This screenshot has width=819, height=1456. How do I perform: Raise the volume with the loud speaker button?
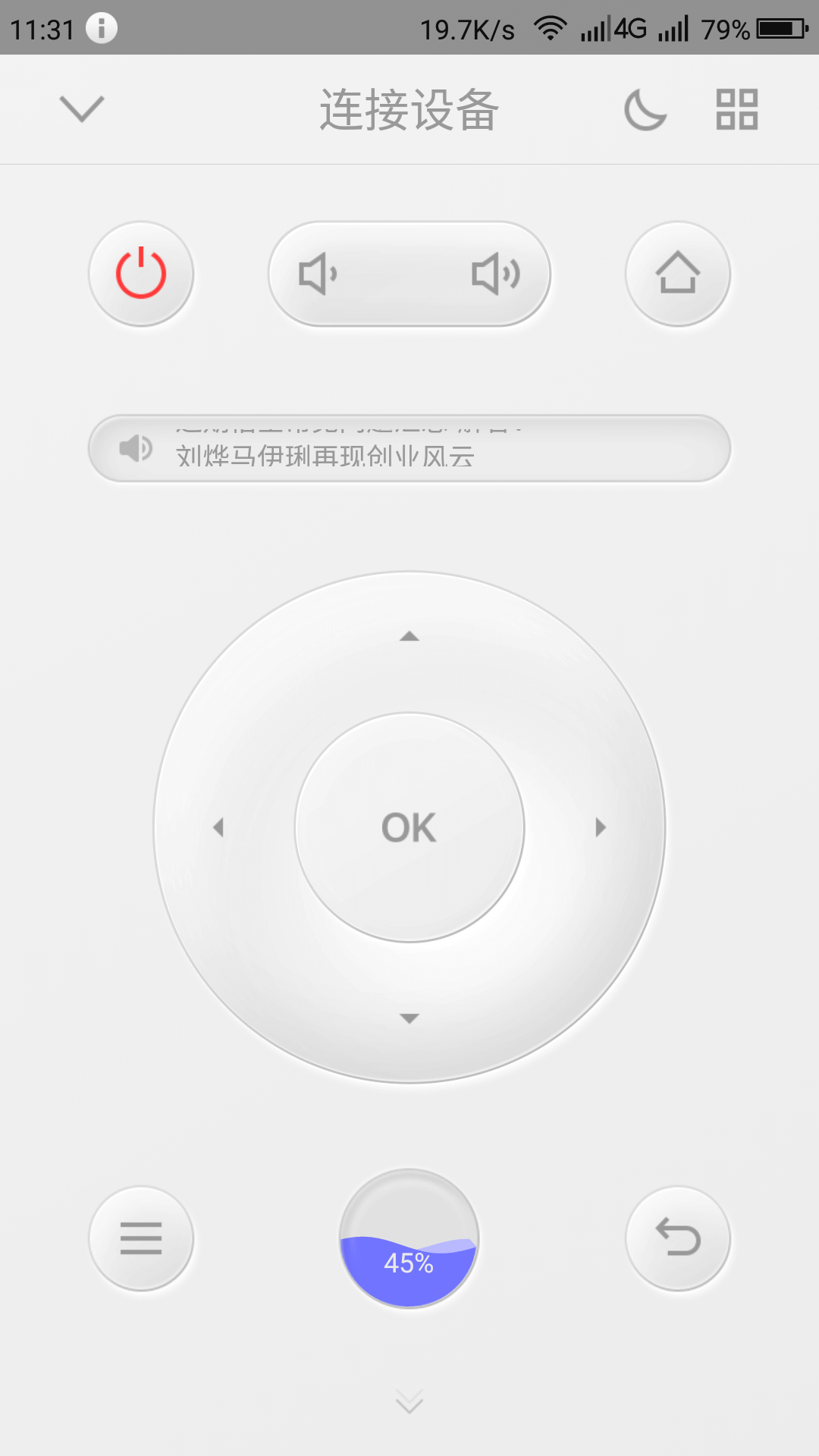pos(496,274)
